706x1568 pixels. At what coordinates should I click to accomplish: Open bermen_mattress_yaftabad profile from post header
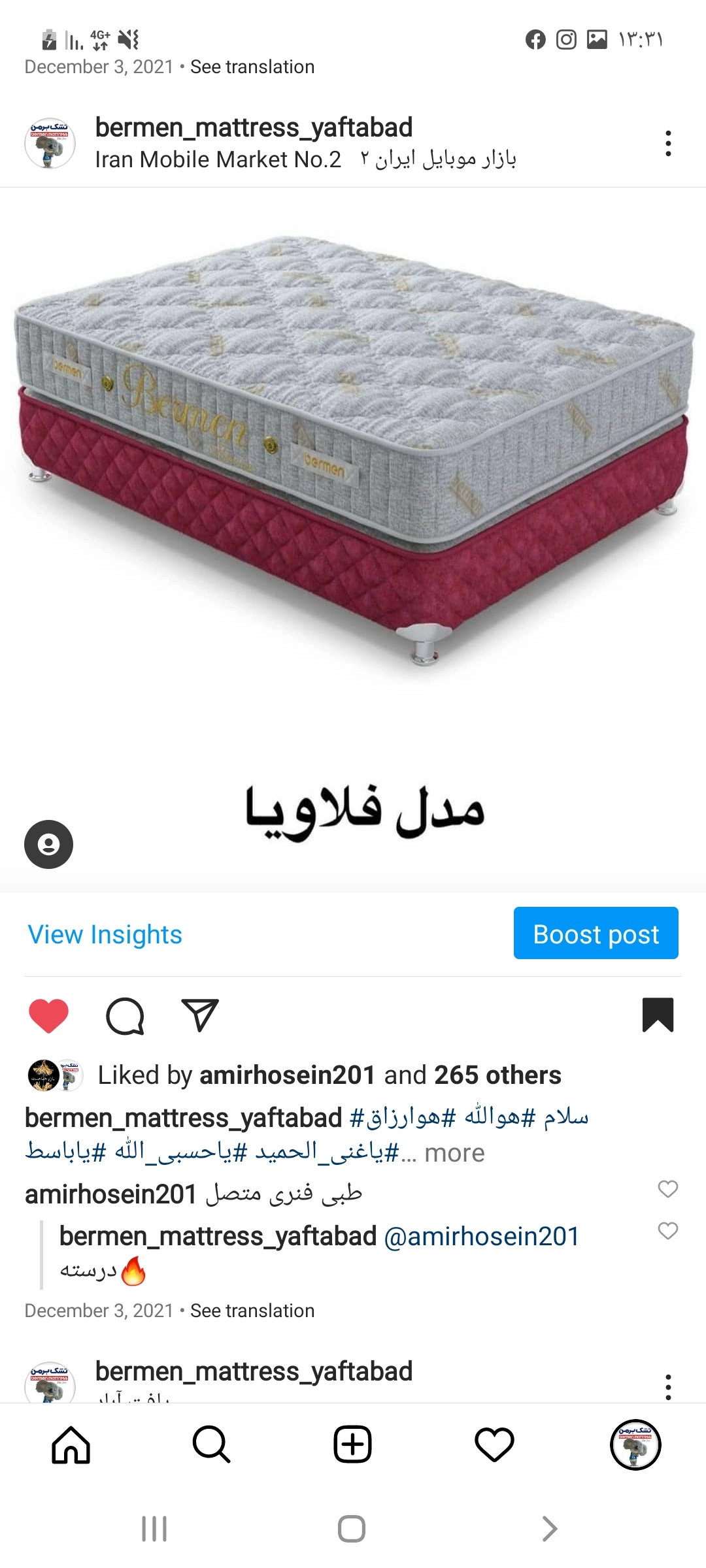pos(254,127)
